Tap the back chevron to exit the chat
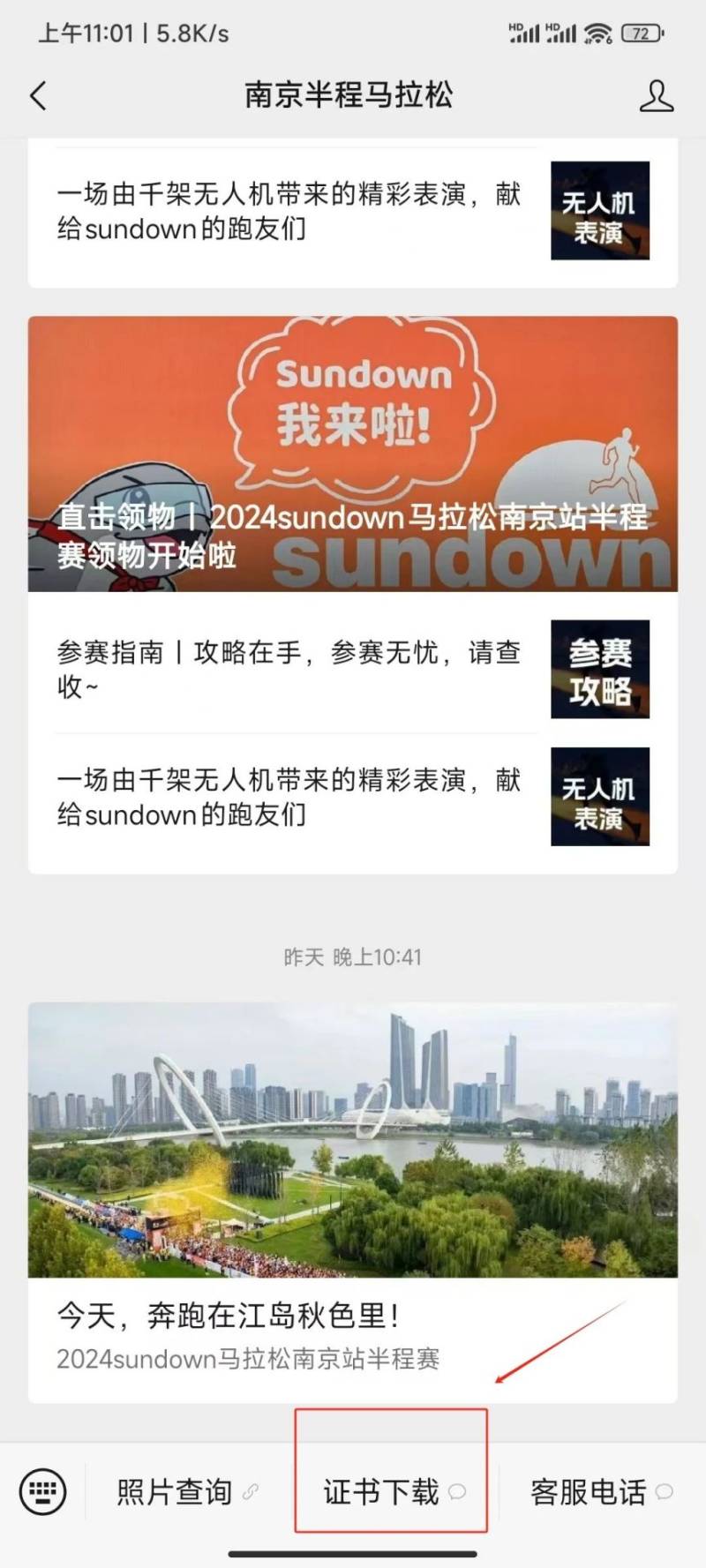This screenshot has height=1568, width=706. click(x=37, y=95)
